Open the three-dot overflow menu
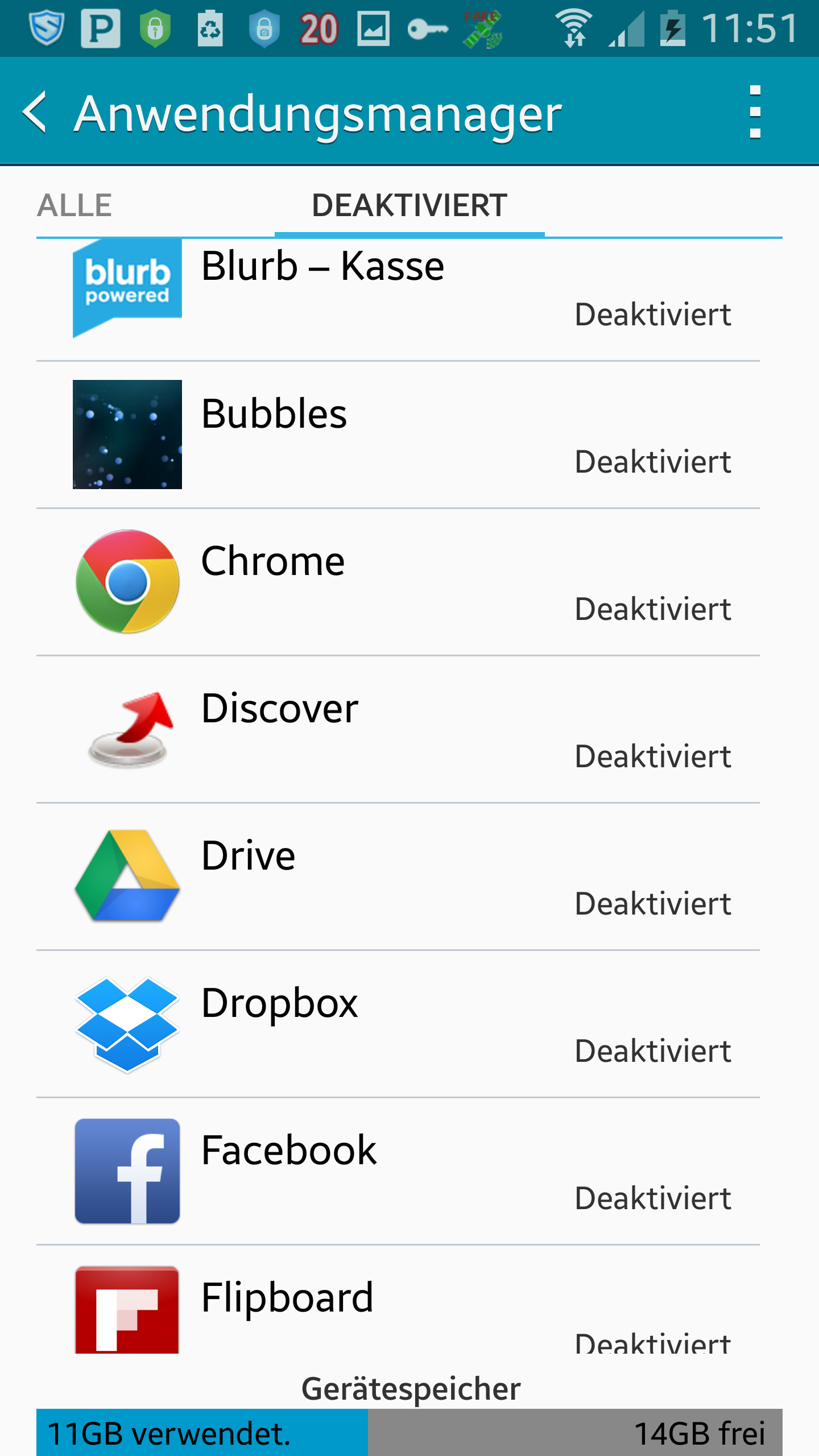819x1456 pixels. coord(755,112)
